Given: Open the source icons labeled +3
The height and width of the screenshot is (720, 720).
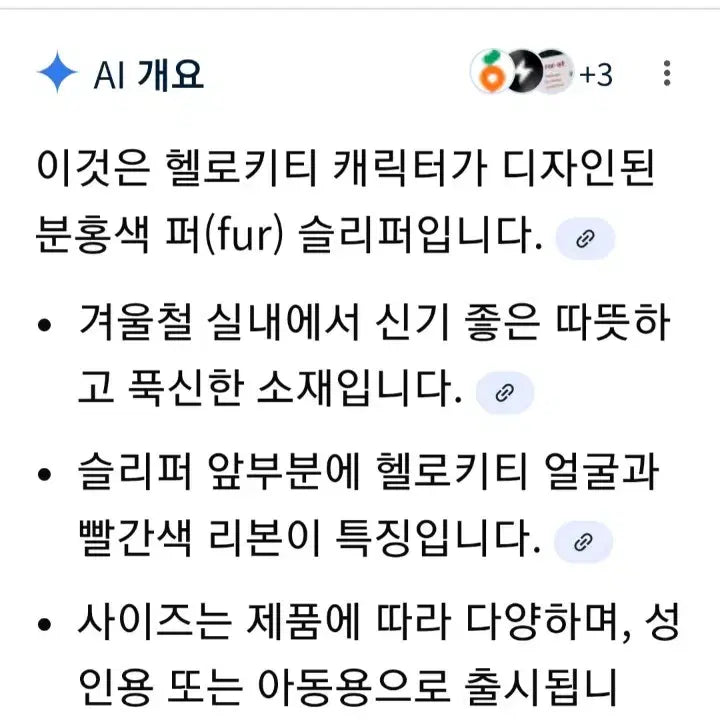Looking at the screenshot, I should 541,73.
